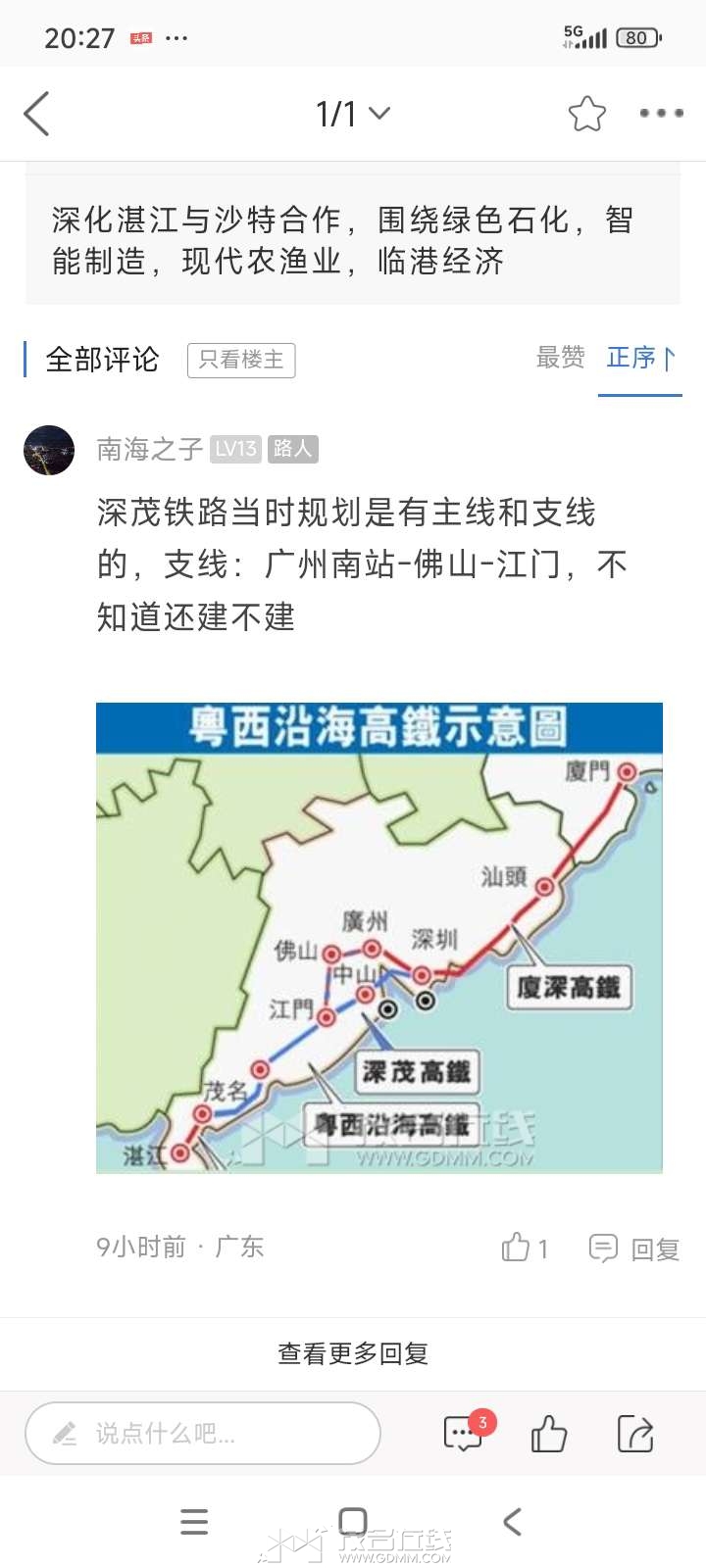The width and height of the screenshot is (706, 1568).
Task: Switch comment order with 正序
Action: pos(640,358)
